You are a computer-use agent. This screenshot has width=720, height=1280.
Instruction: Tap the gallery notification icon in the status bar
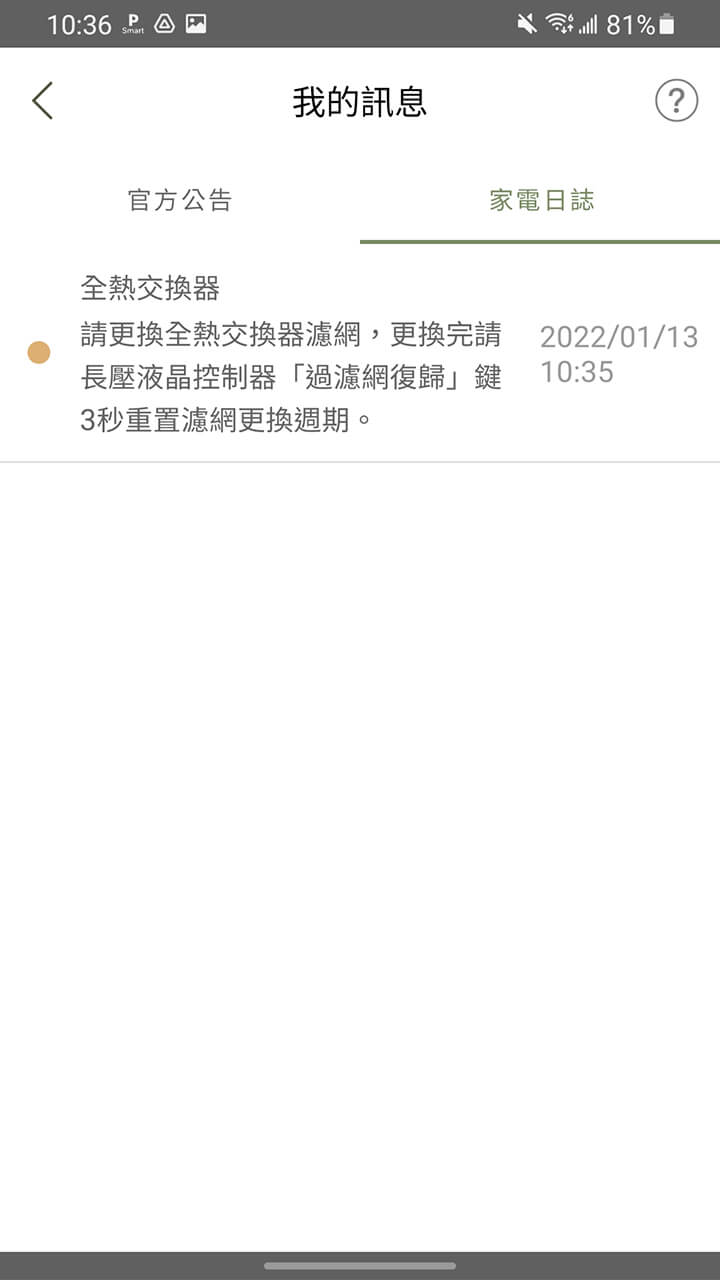pos(197,22)
